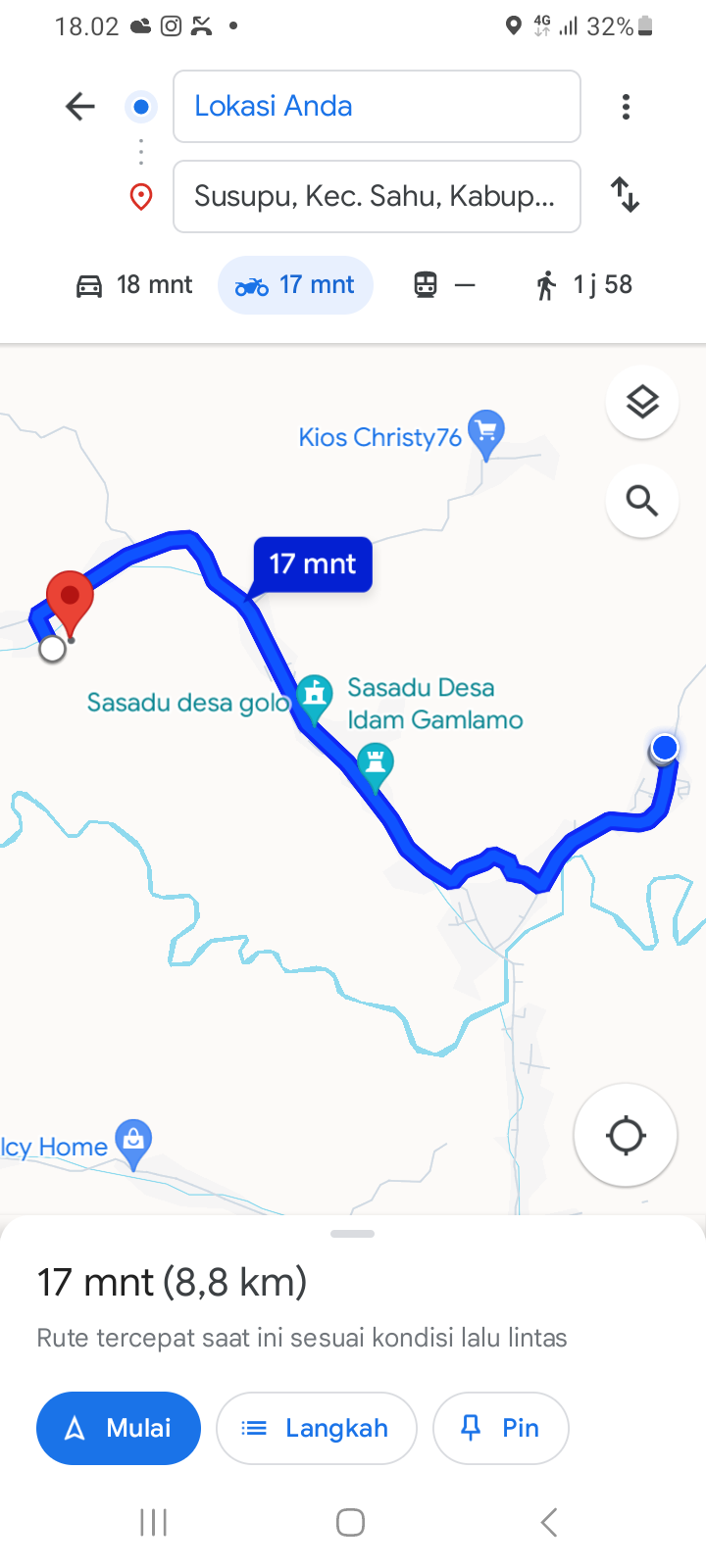The width and height of the screenshot is (706, 1568).
Task: Edit the Susupu destination field
Action: point(377,196)
